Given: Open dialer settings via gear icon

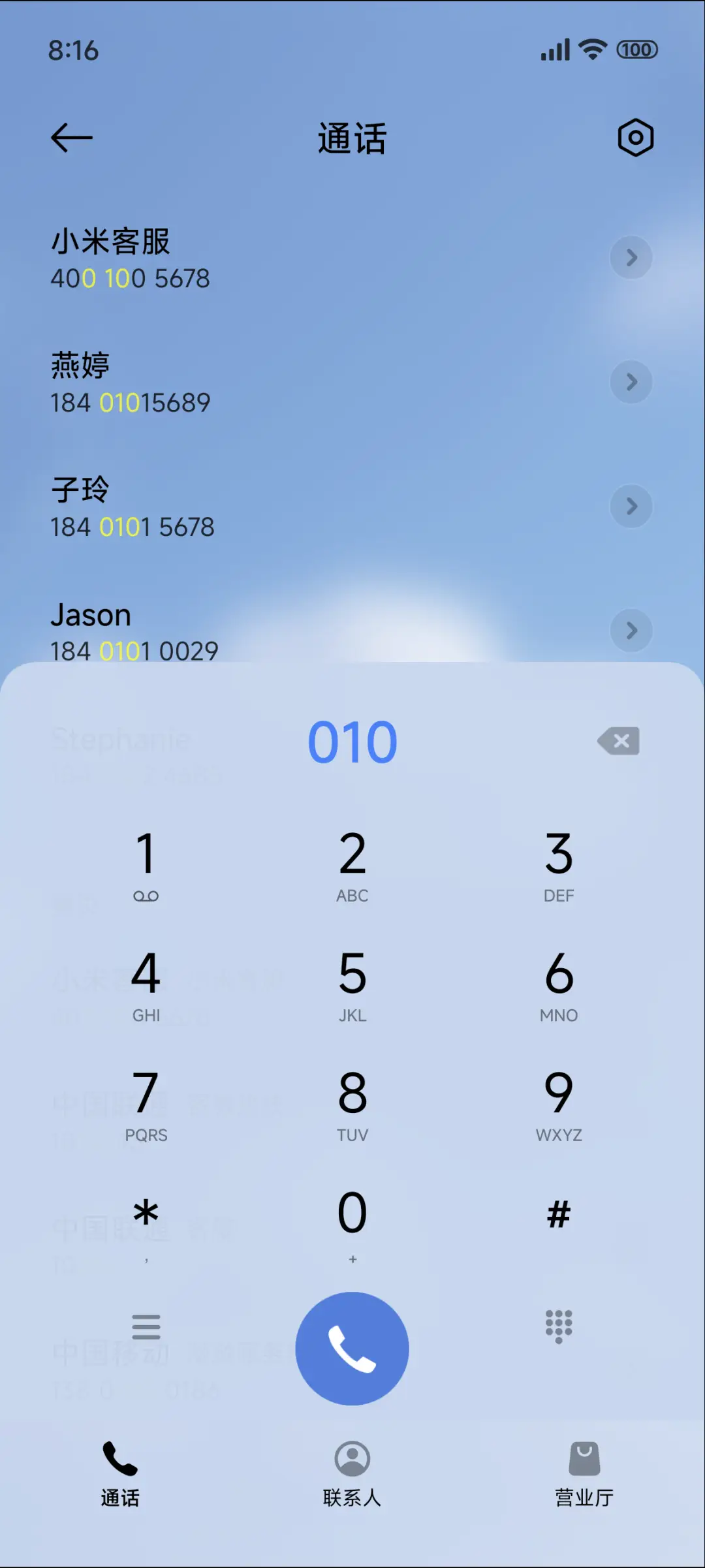Looking at the screenshot, I should coord(634,138).
